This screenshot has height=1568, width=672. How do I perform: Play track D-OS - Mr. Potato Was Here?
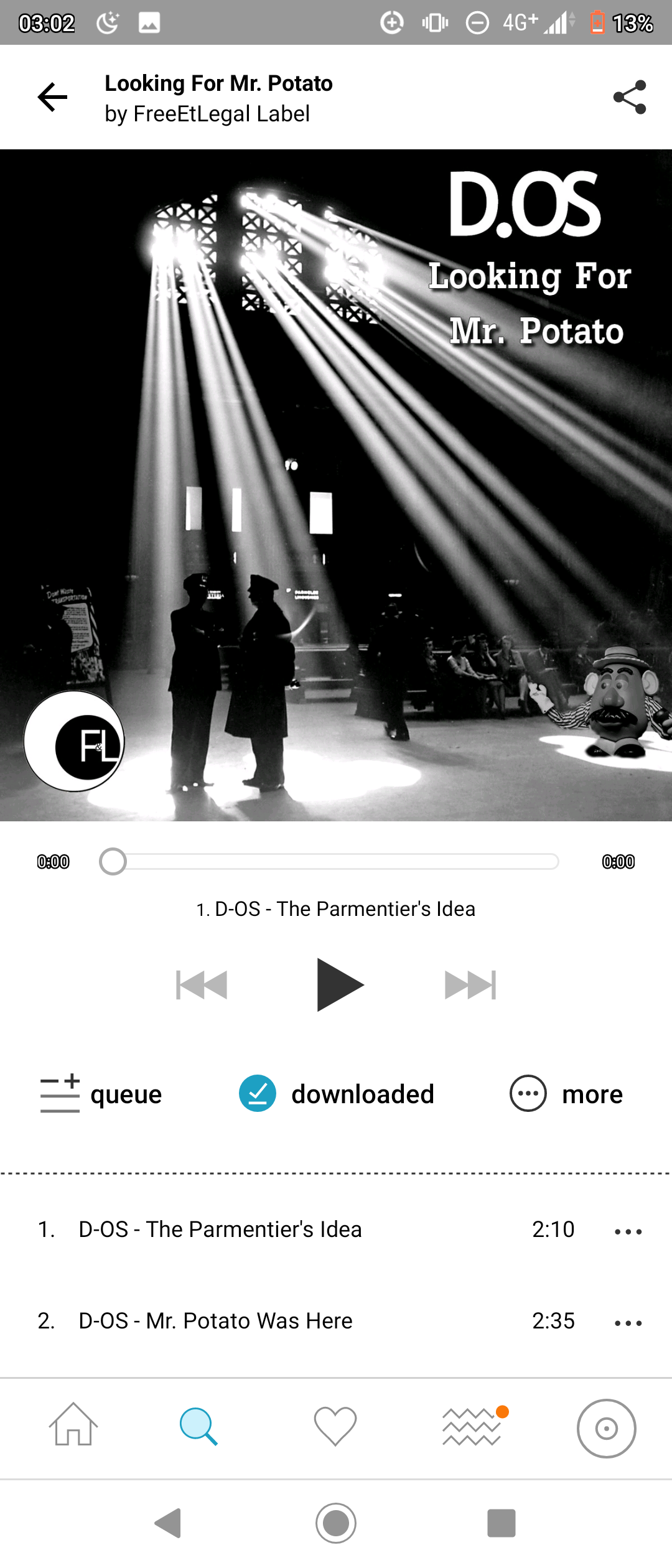215,1321
